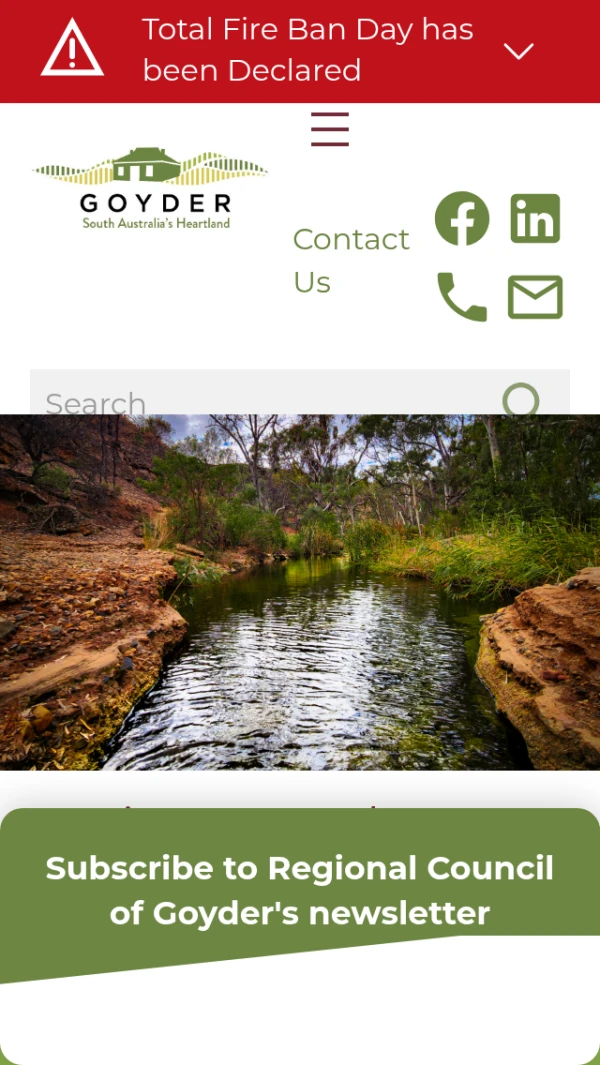
Task: Open the hamburger navigation menu
Action: click(329, 130)
